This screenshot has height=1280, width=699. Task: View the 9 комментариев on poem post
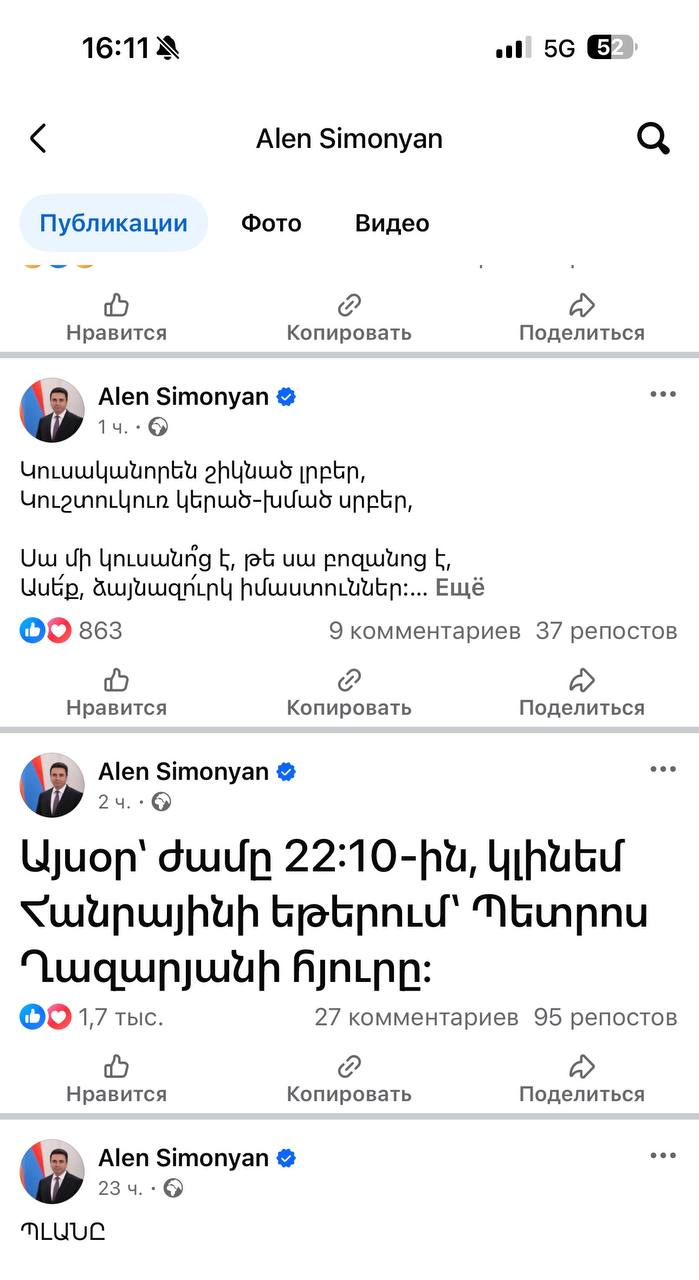424,631
